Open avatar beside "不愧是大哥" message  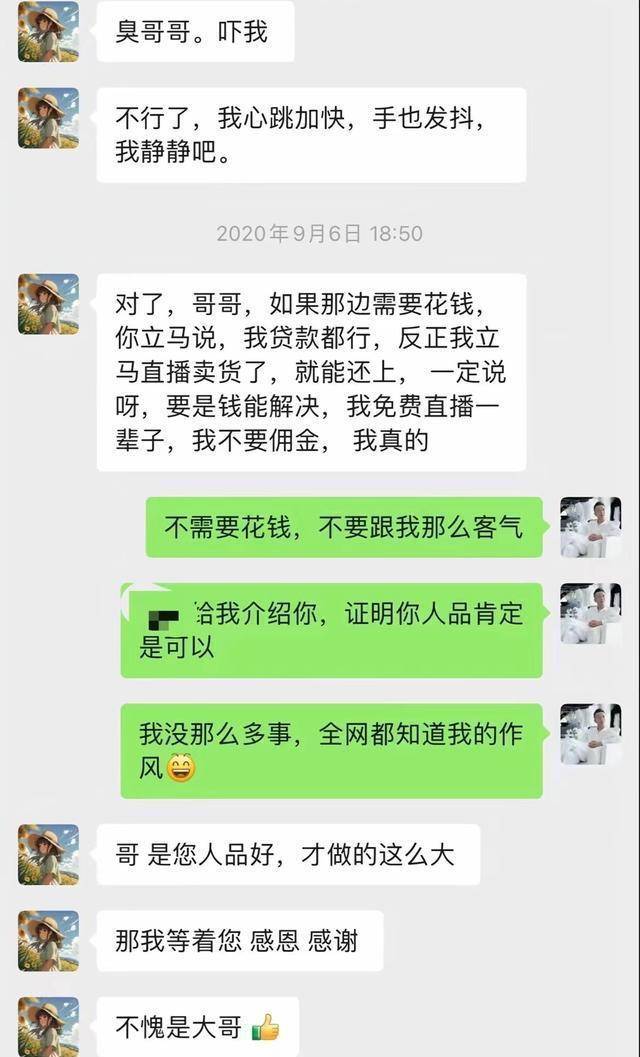coord(48,1027)
